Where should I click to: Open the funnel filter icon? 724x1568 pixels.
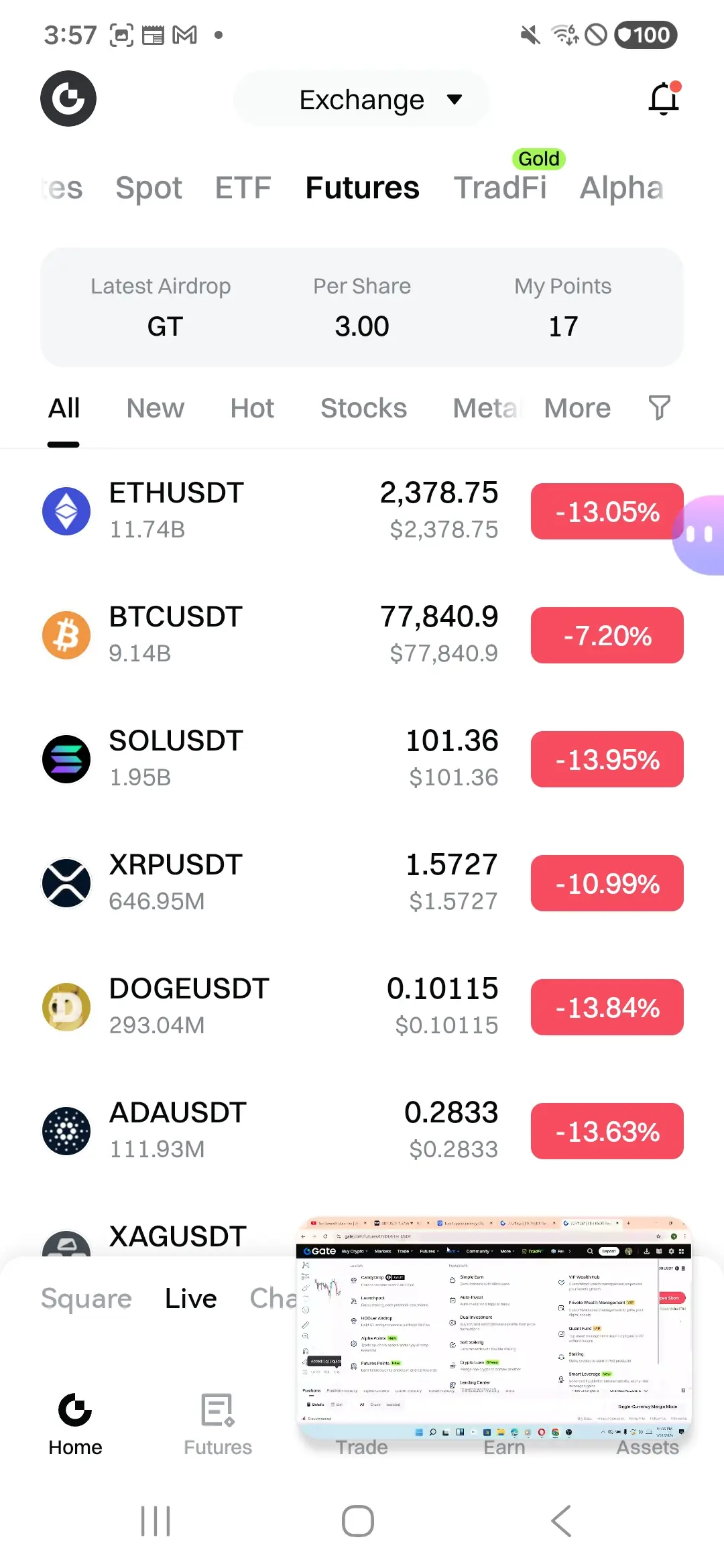pos(659,407)
